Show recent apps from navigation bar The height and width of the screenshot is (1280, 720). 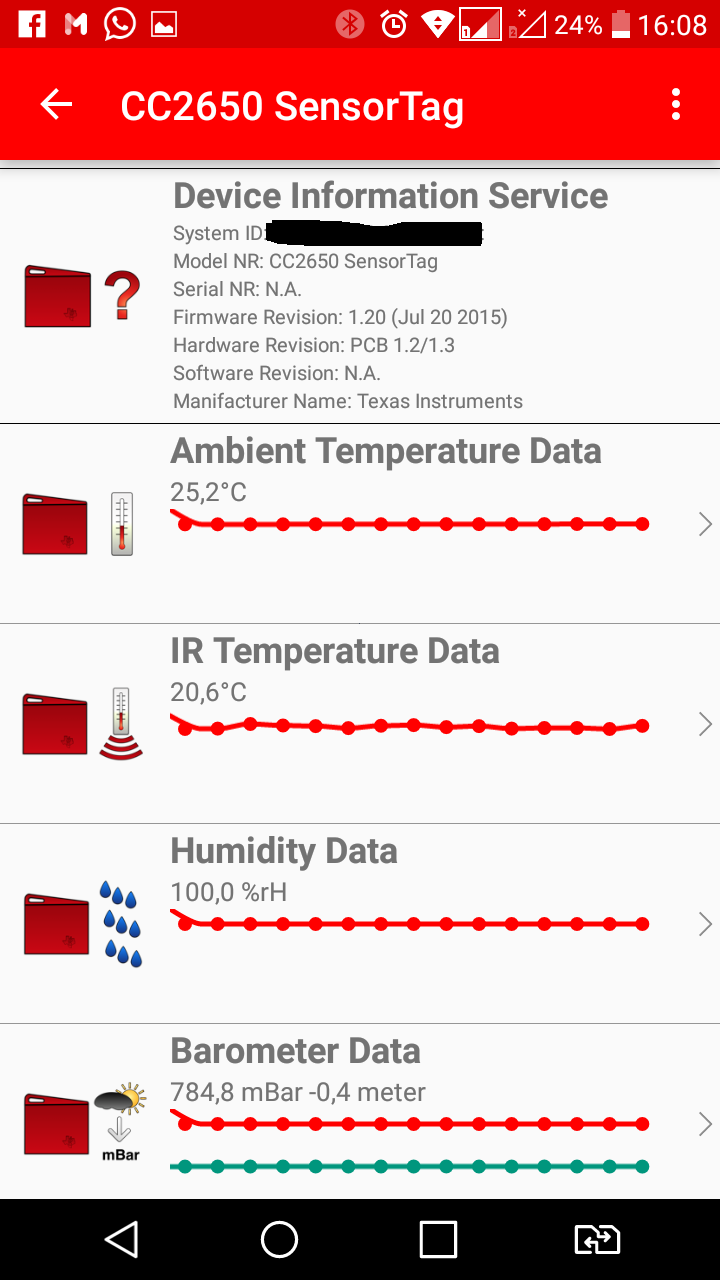[x=438, y=1240]
